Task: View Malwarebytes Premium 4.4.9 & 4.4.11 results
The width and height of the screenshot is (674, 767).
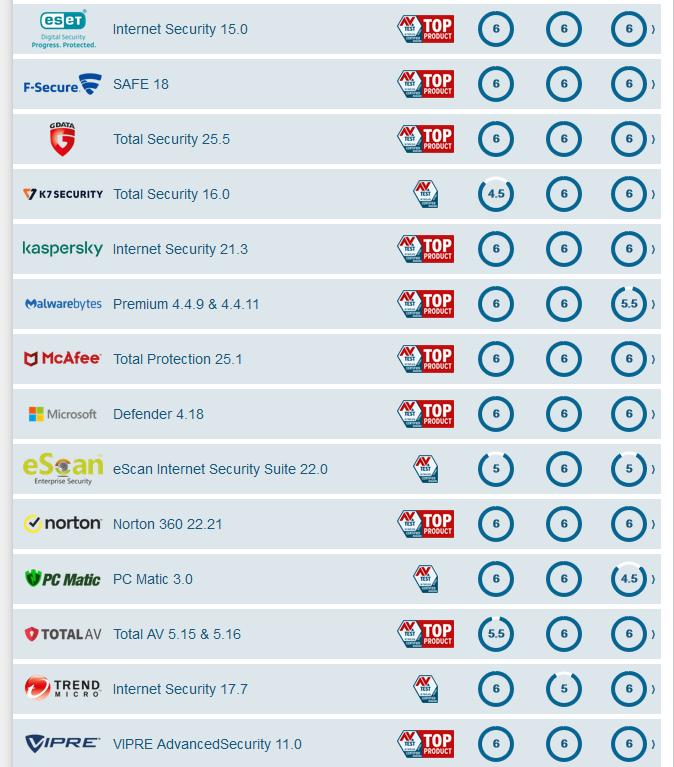Action: pos(186,304)
